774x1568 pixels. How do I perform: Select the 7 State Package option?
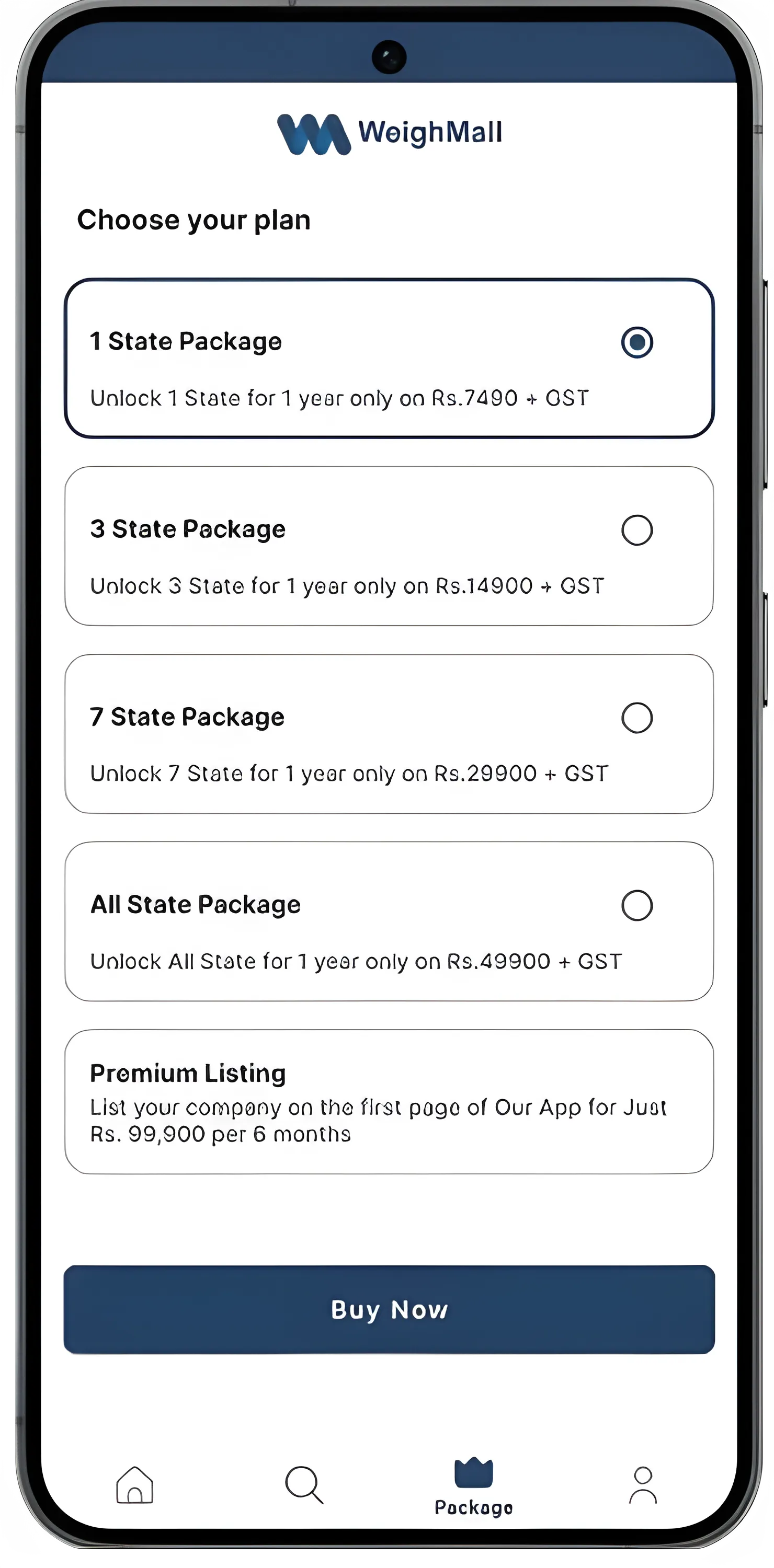click(636, 718)
